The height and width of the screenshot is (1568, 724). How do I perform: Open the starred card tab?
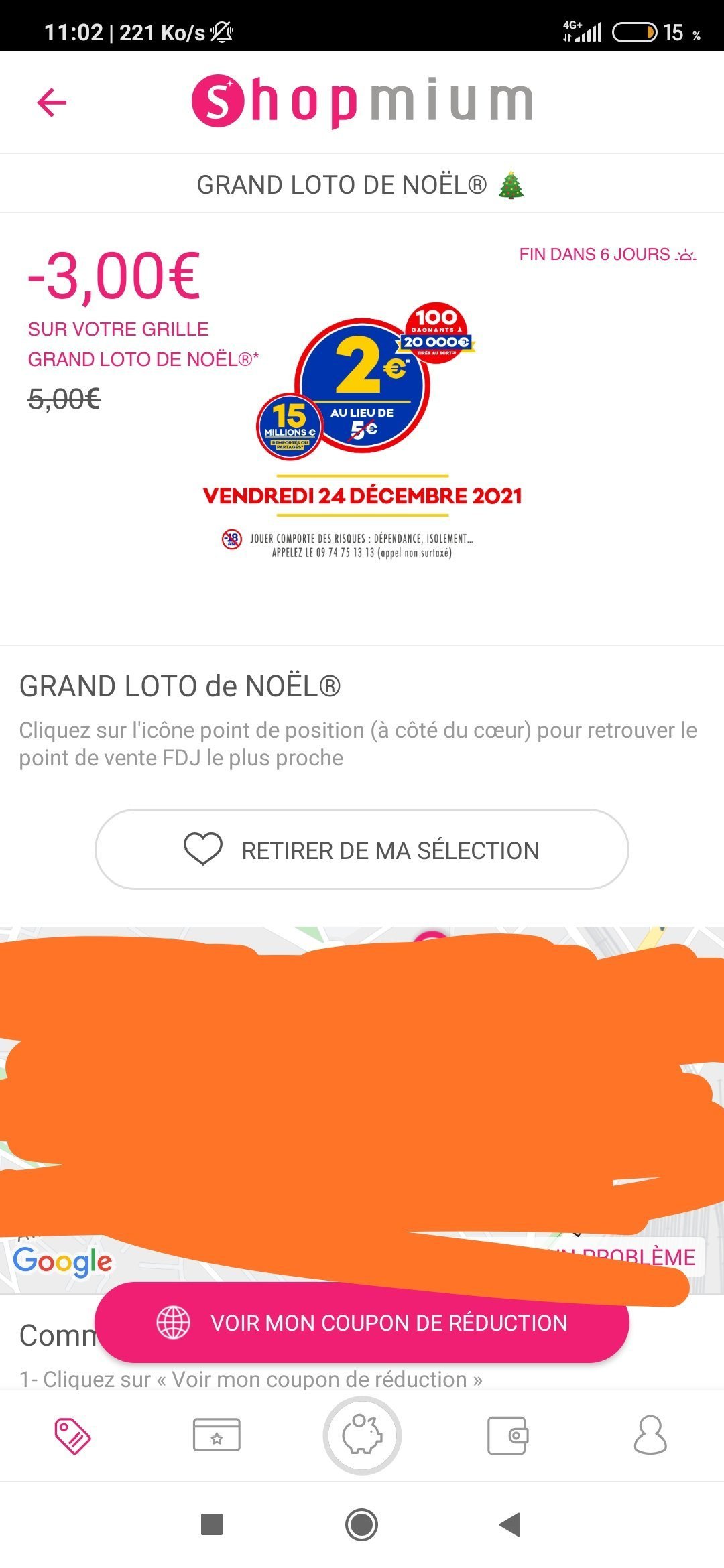pos(217,1435)
